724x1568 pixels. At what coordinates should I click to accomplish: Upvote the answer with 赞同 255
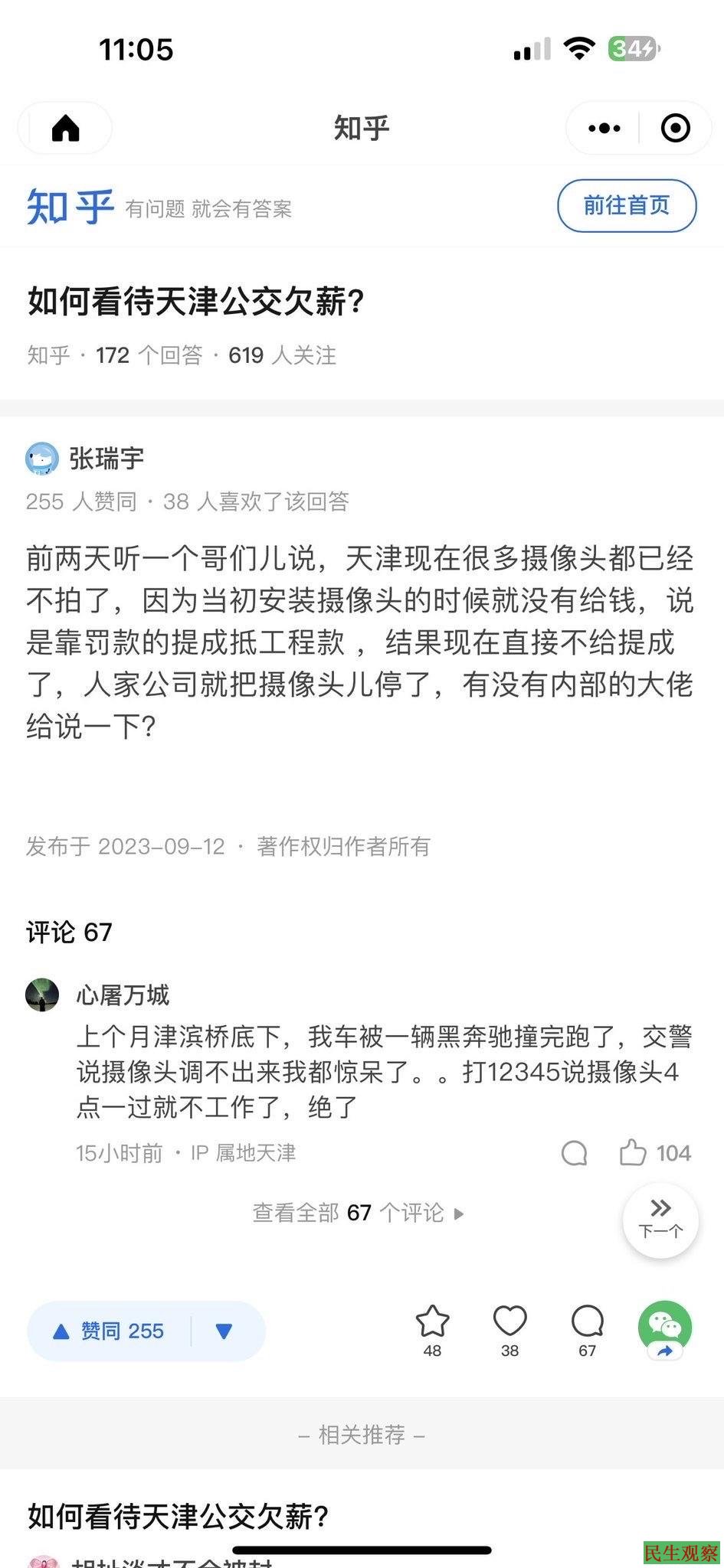tap(109, 1331)
